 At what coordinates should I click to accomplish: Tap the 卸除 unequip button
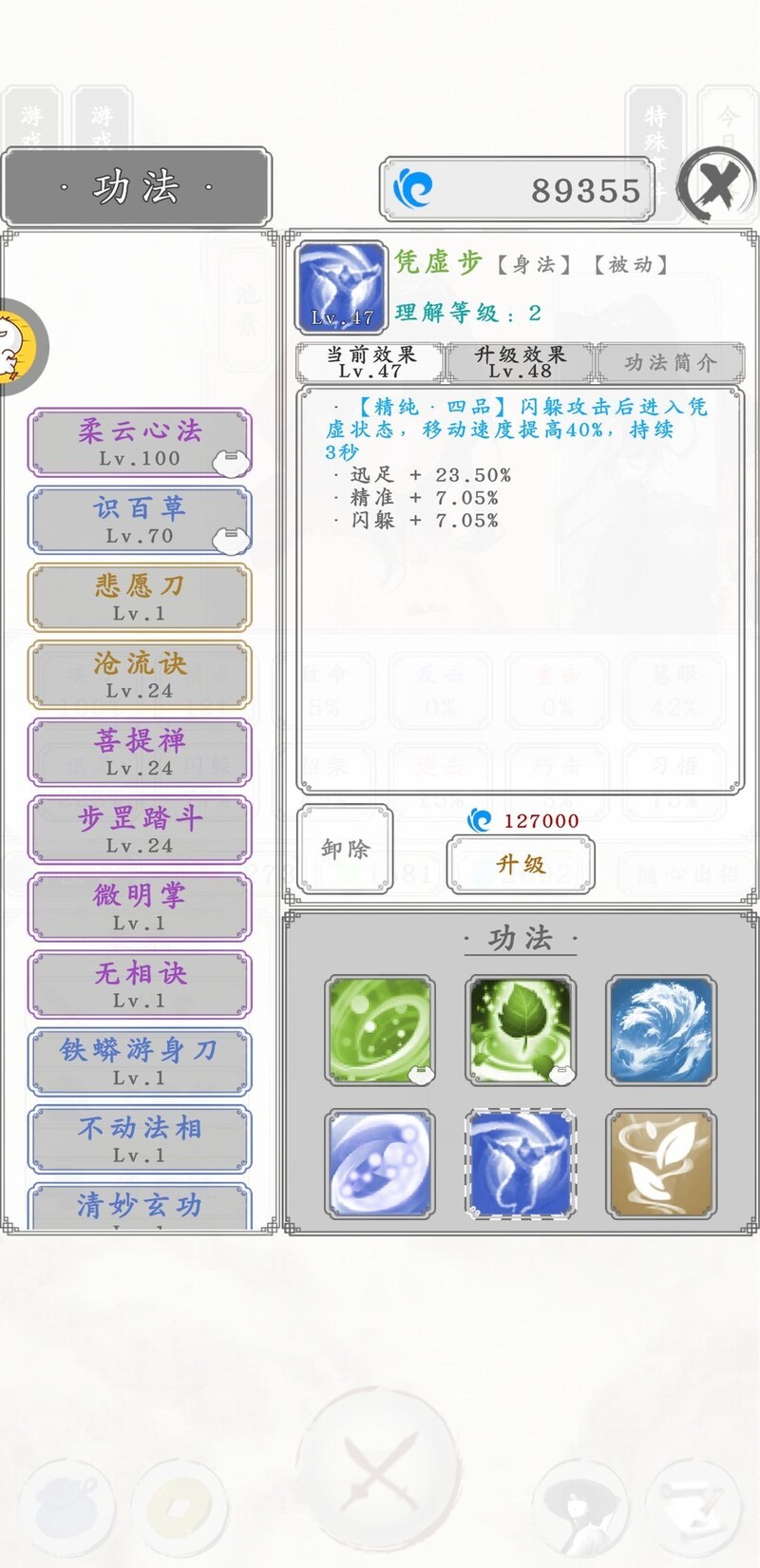(x=345, y=849)
